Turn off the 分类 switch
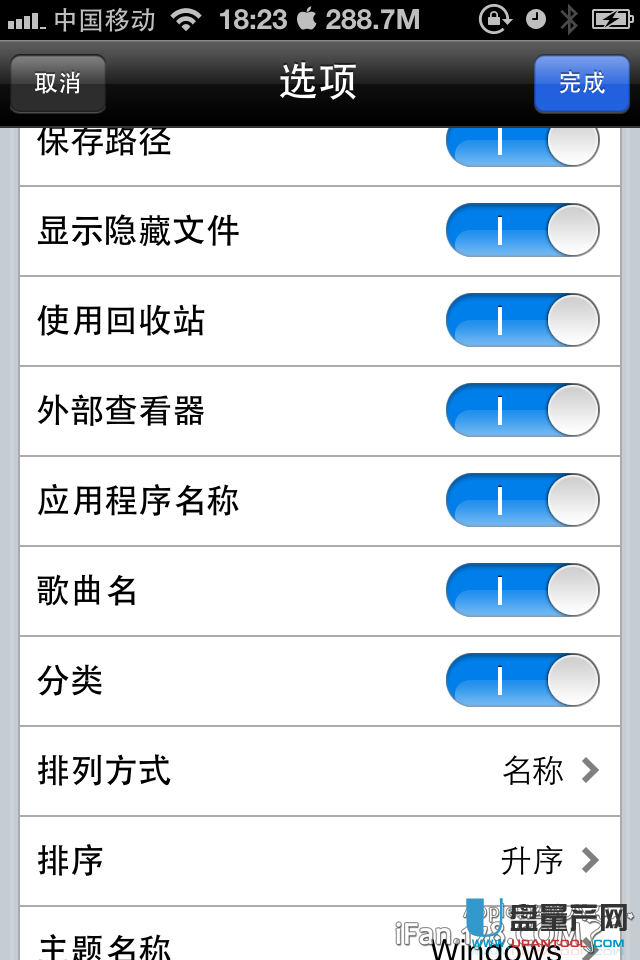640x960 pixels. pos(522,681)
